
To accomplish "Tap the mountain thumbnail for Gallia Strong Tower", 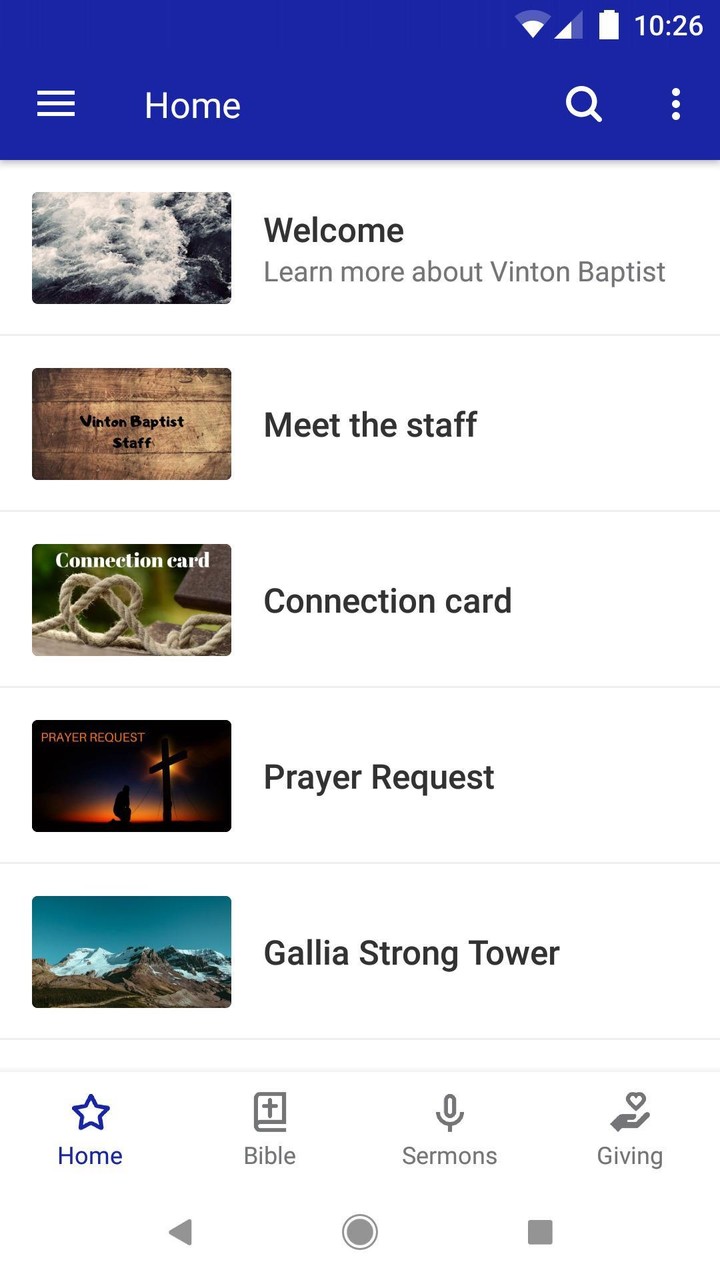I will 131,952.
